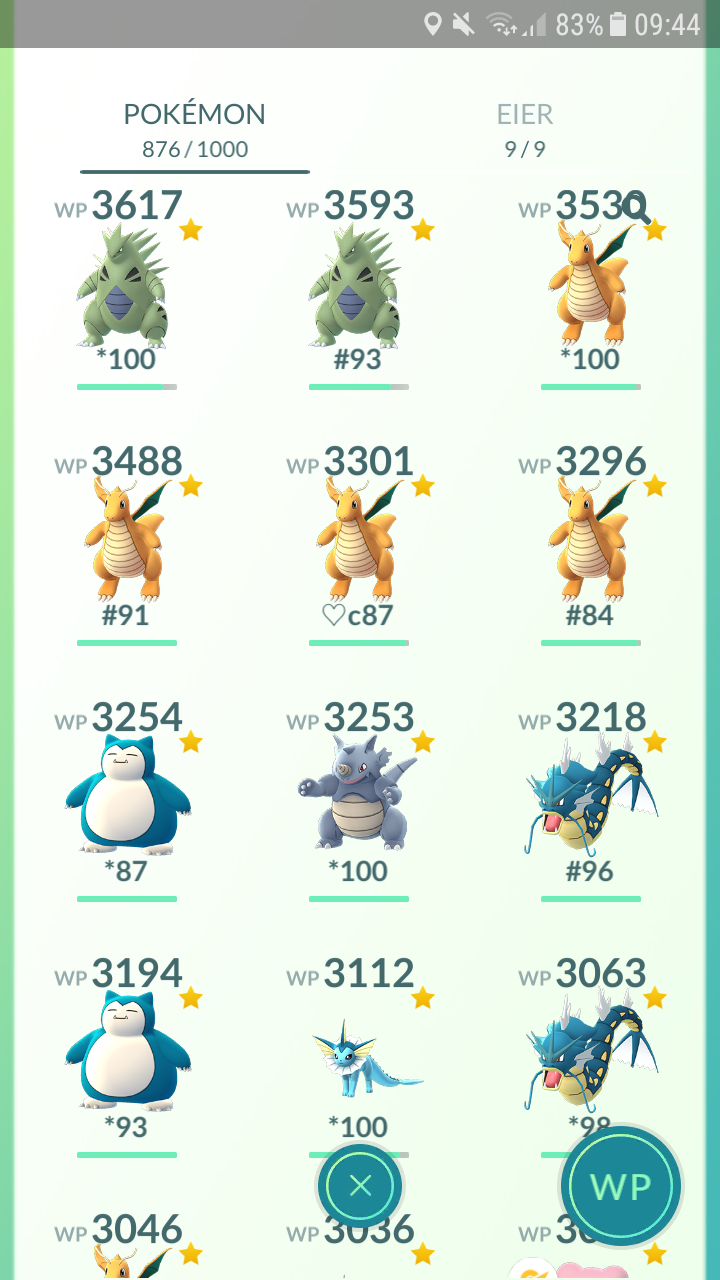Open Snorlax with WP 3194
Viewport: 720px width, 1280px height.
tap(127, 1056)
